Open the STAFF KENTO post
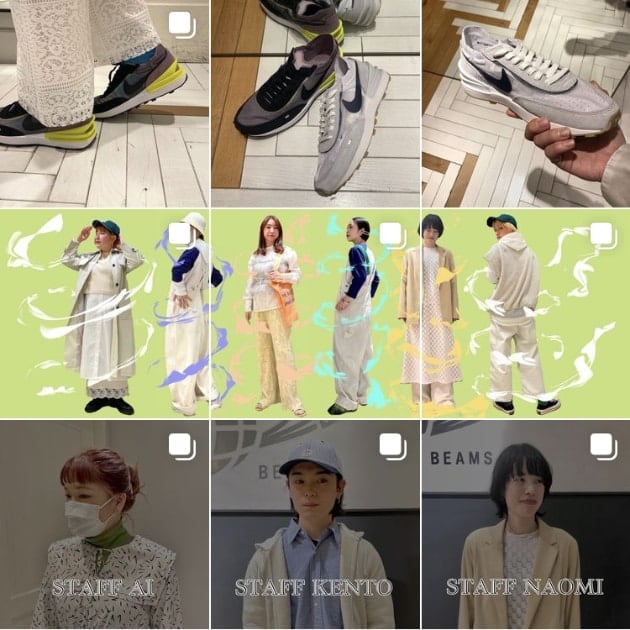 point(315,525)
